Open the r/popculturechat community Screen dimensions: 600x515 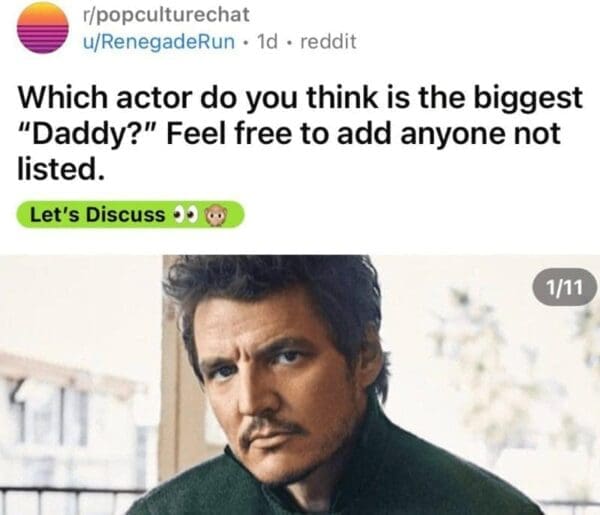tap(166, 15)
